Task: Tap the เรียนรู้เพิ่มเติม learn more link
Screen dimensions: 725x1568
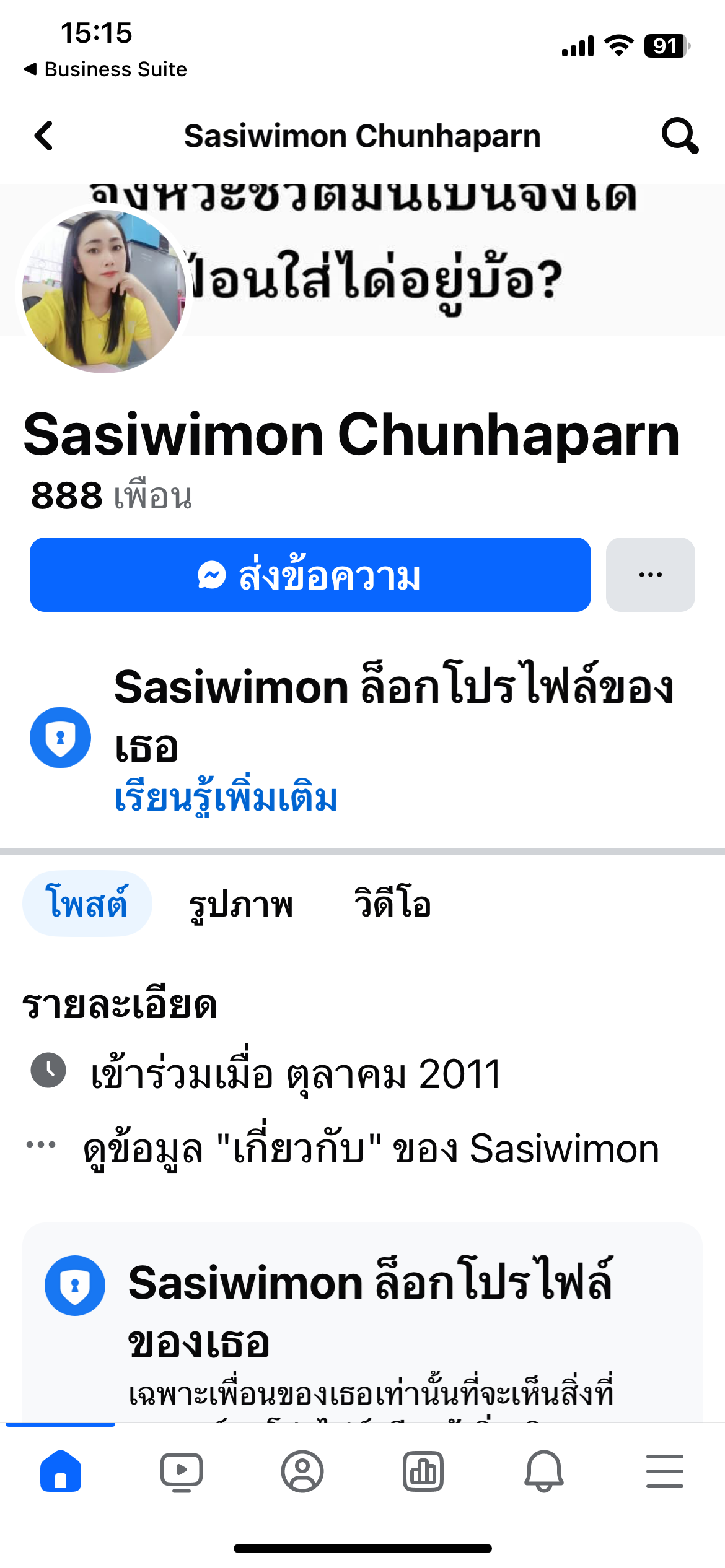Action: click(x=226, y=798)
